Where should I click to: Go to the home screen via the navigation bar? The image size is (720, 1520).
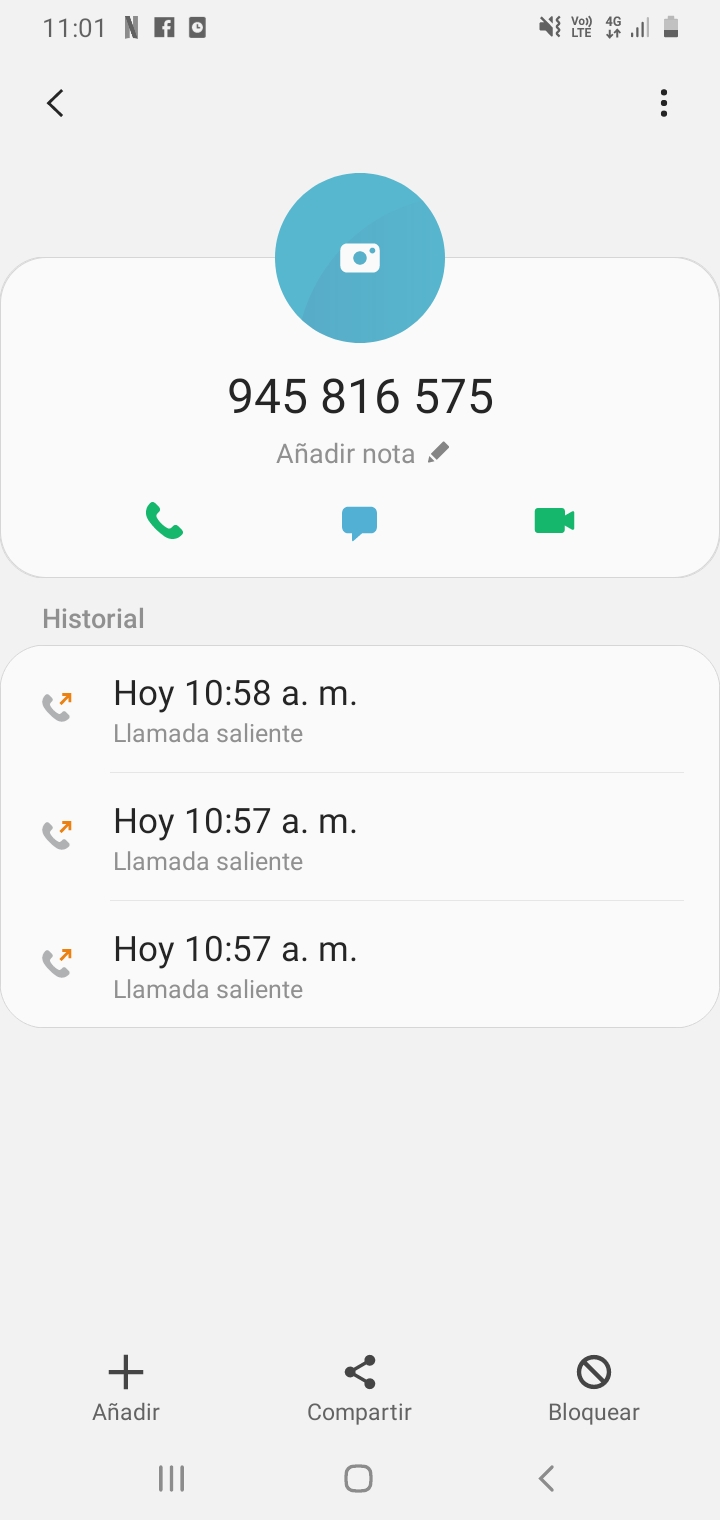(x=359, y=1479)
